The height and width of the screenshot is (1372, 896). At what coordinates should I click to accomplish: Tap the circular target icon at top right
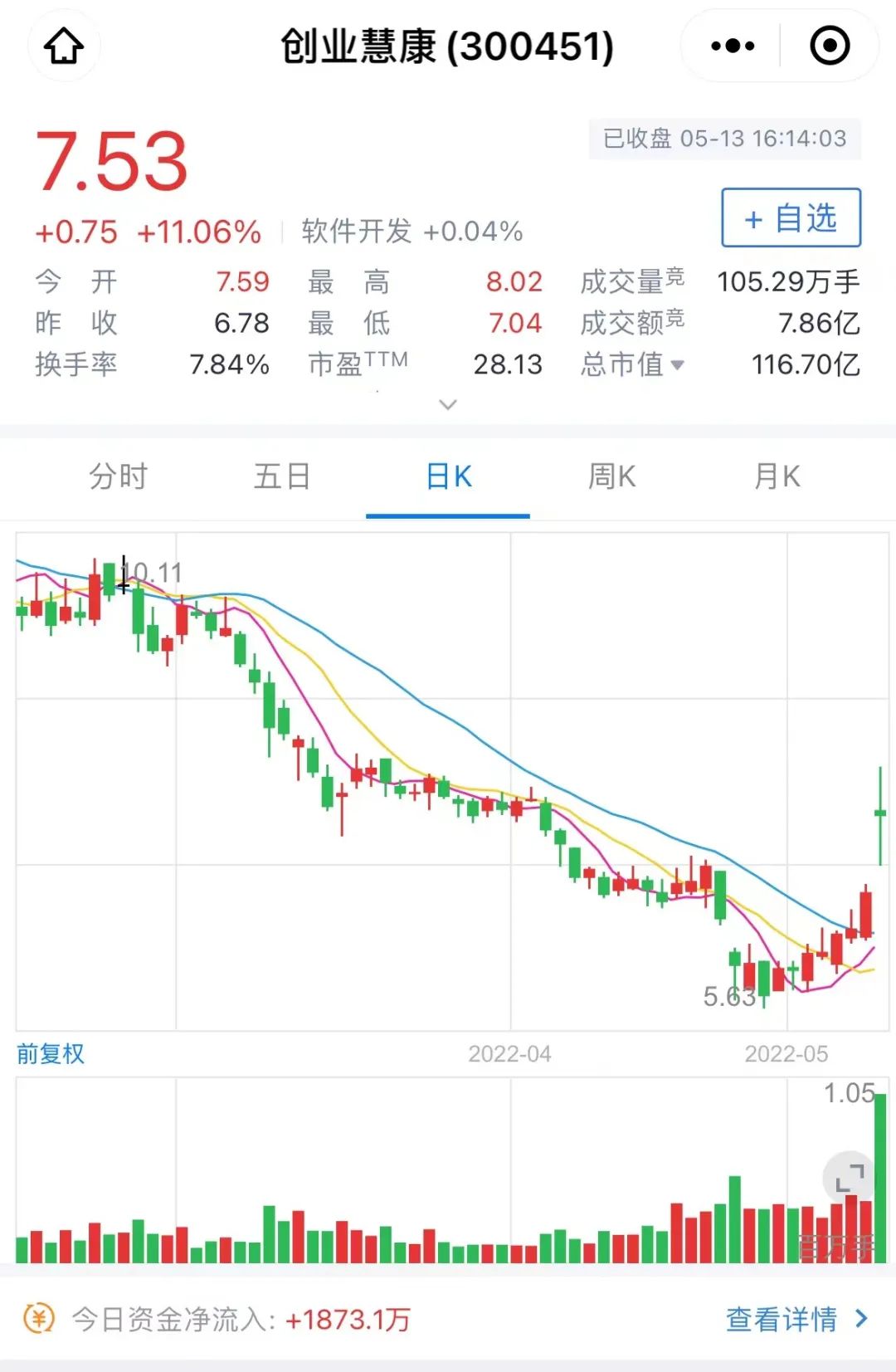(829, 46)
